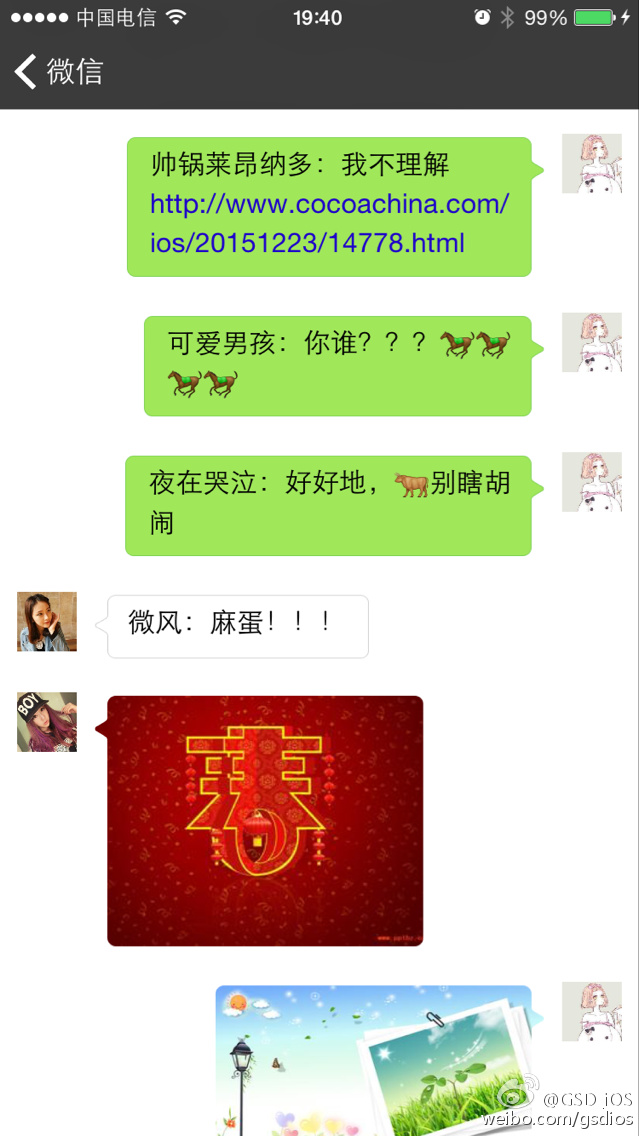Viewport: 639px width, 1136px height.
Task: Open avatar of sender 微风：麻蛋
Action: click(x=47, y=622)
